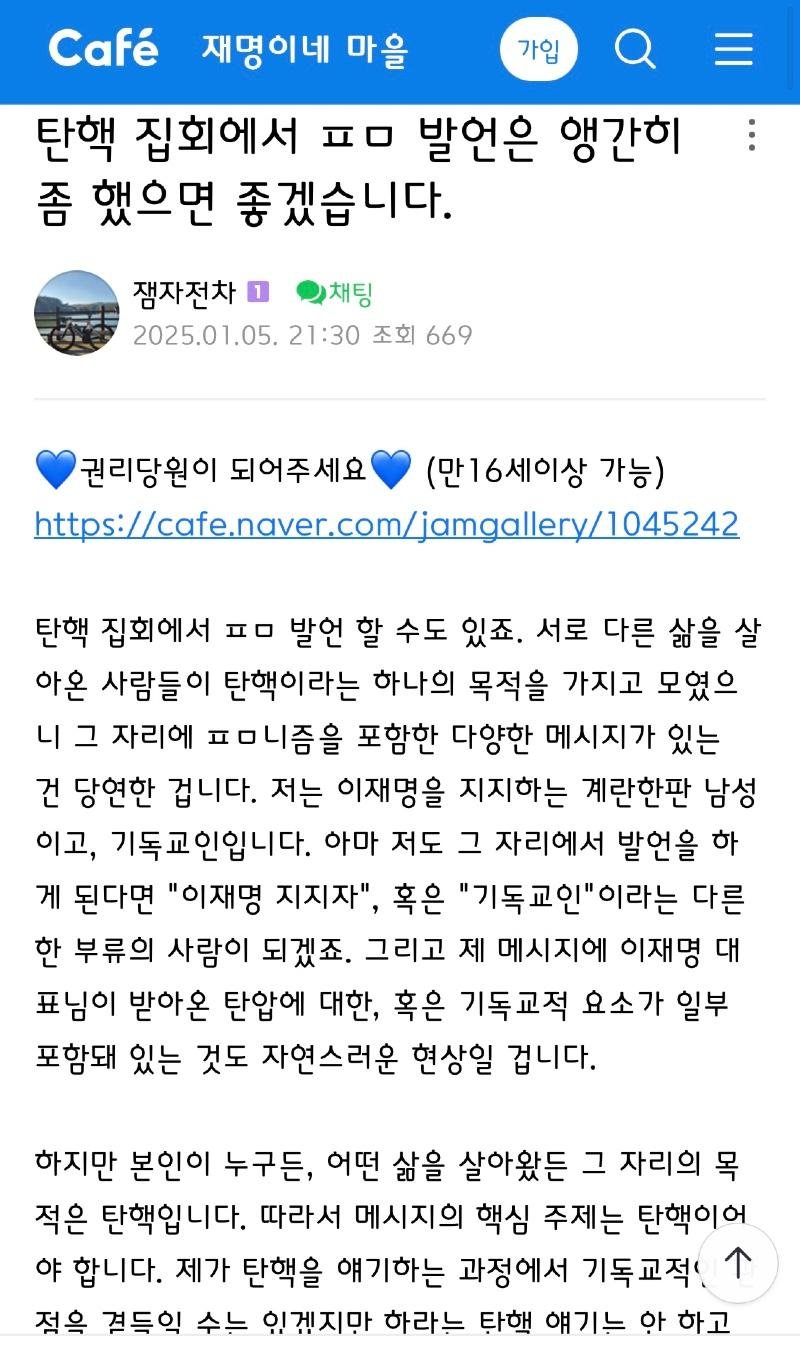Open the hamburger menu
The image size is (800, 1345).
tap(733, 49)
